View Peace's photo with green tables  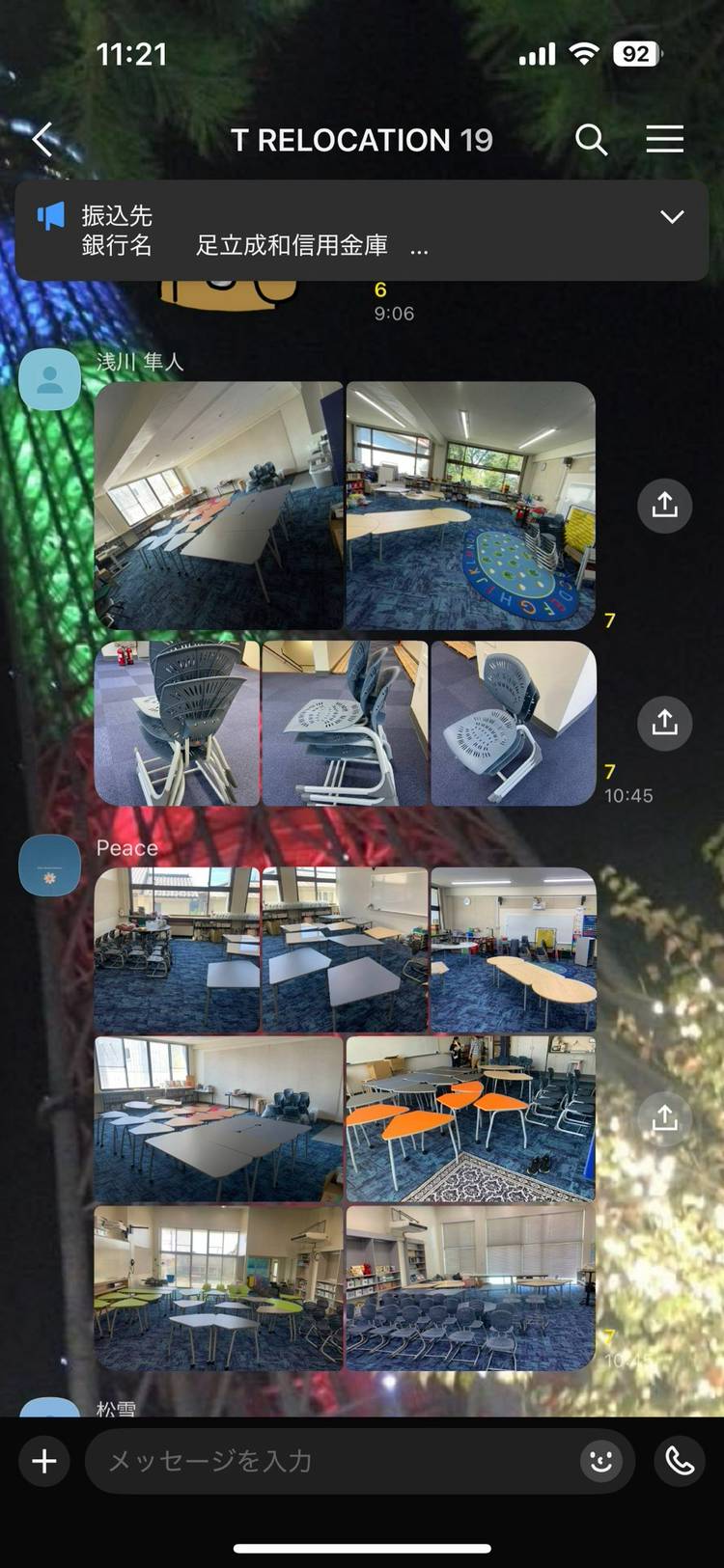218,1287
